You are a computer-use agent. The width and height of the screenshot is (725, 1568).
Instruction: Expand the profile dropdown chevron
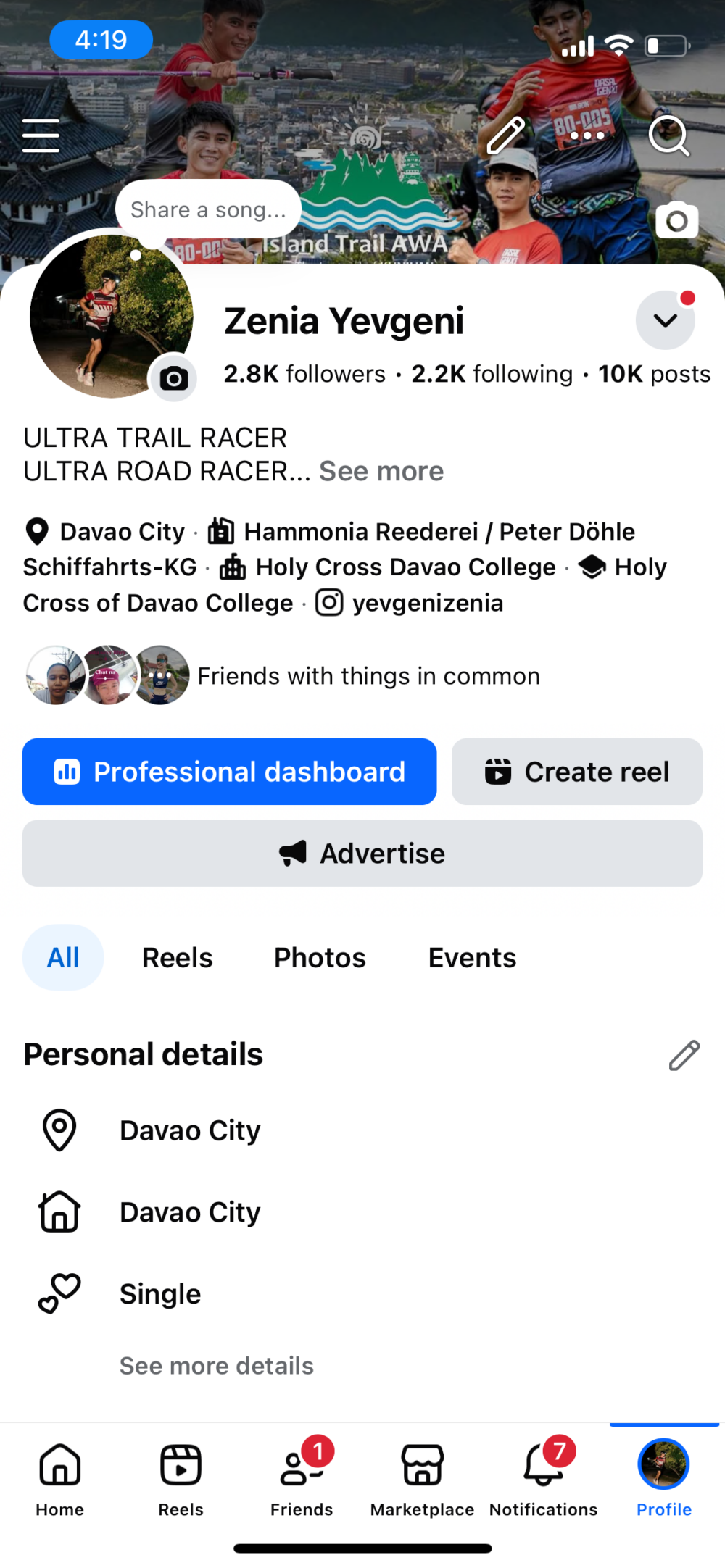[665, 320]
